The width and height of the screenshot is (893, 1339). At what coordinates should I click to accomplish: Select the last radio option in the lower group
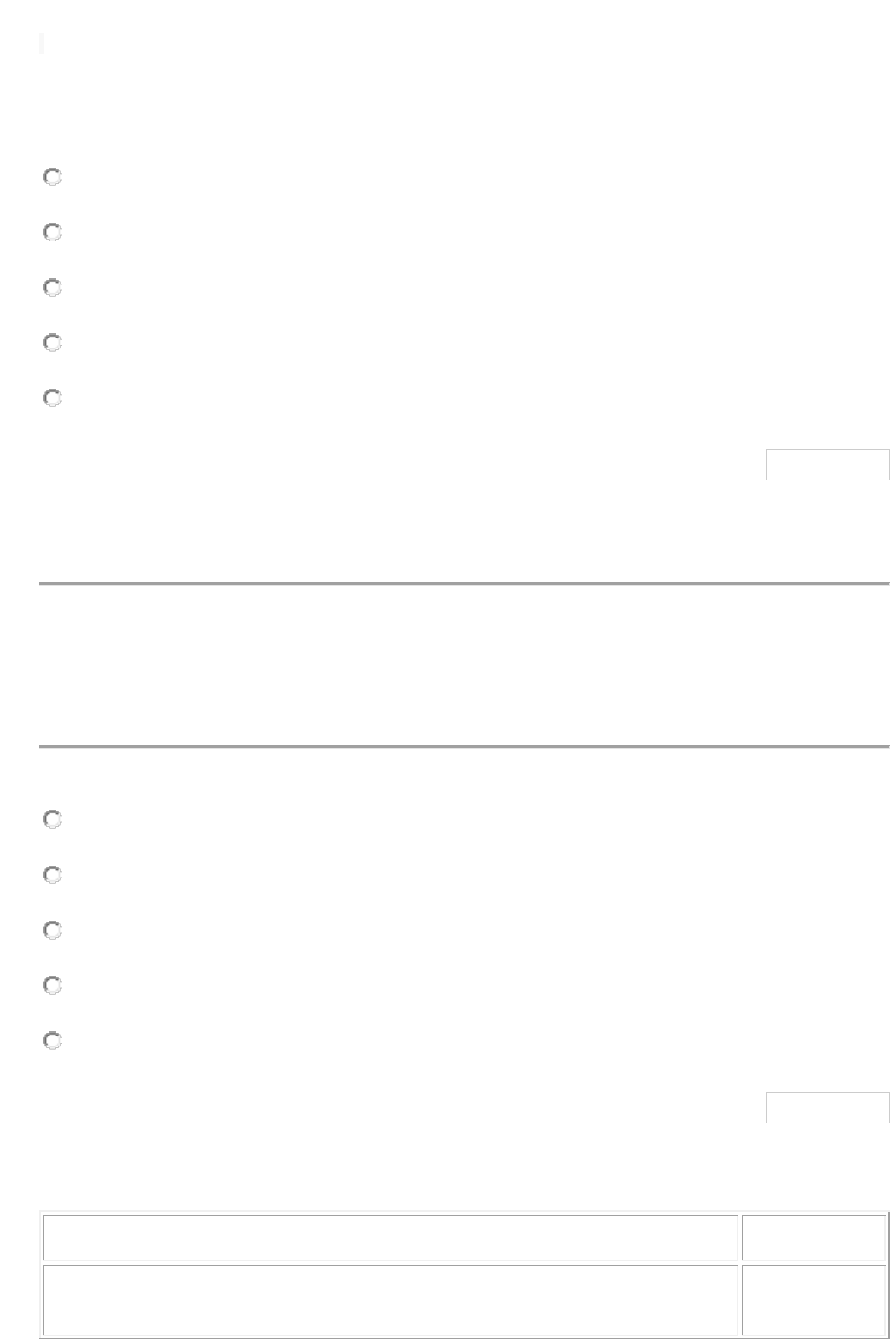click(x=53, y=1040)
